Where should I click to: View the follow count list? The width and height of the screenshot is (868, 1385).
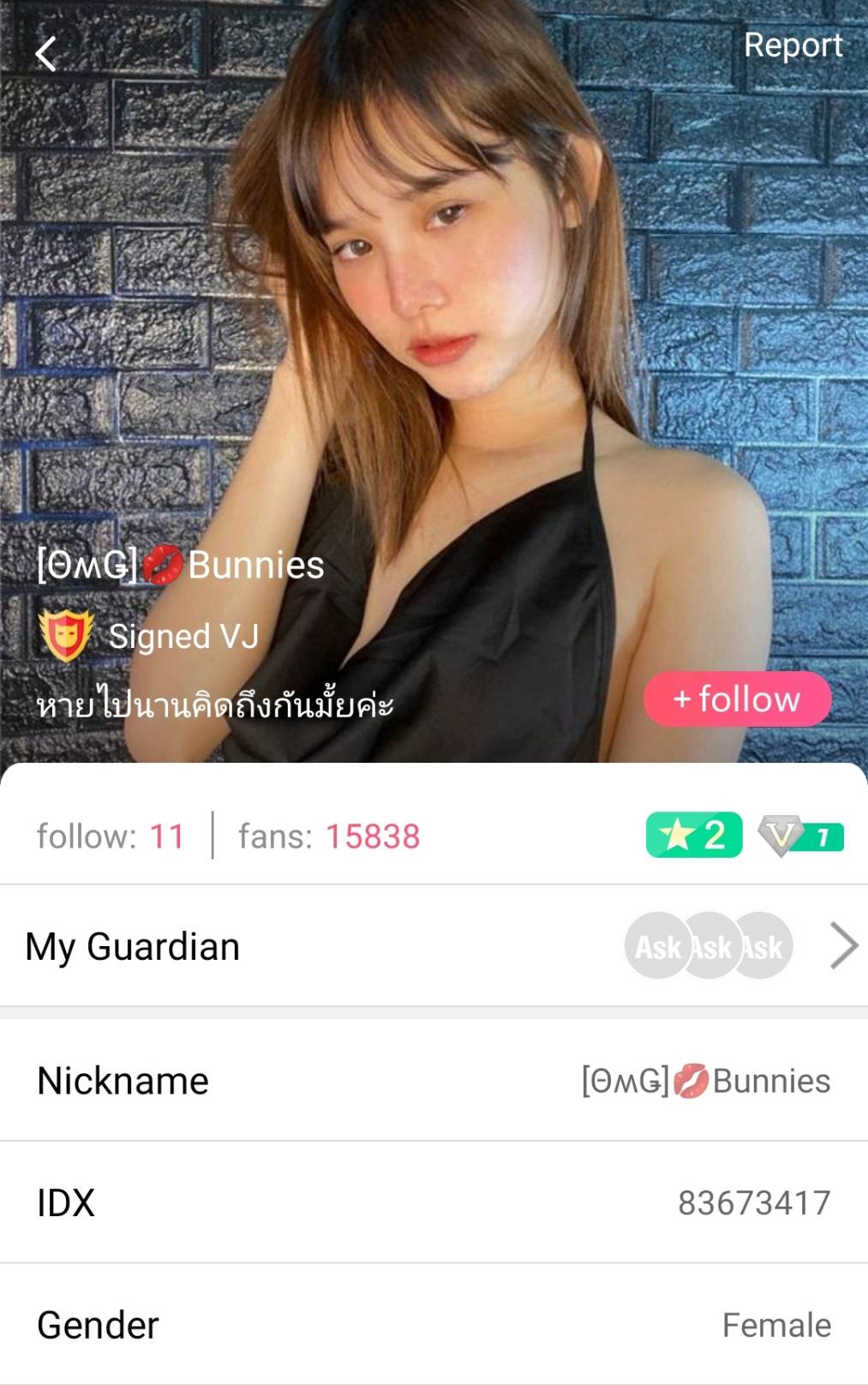111,836
